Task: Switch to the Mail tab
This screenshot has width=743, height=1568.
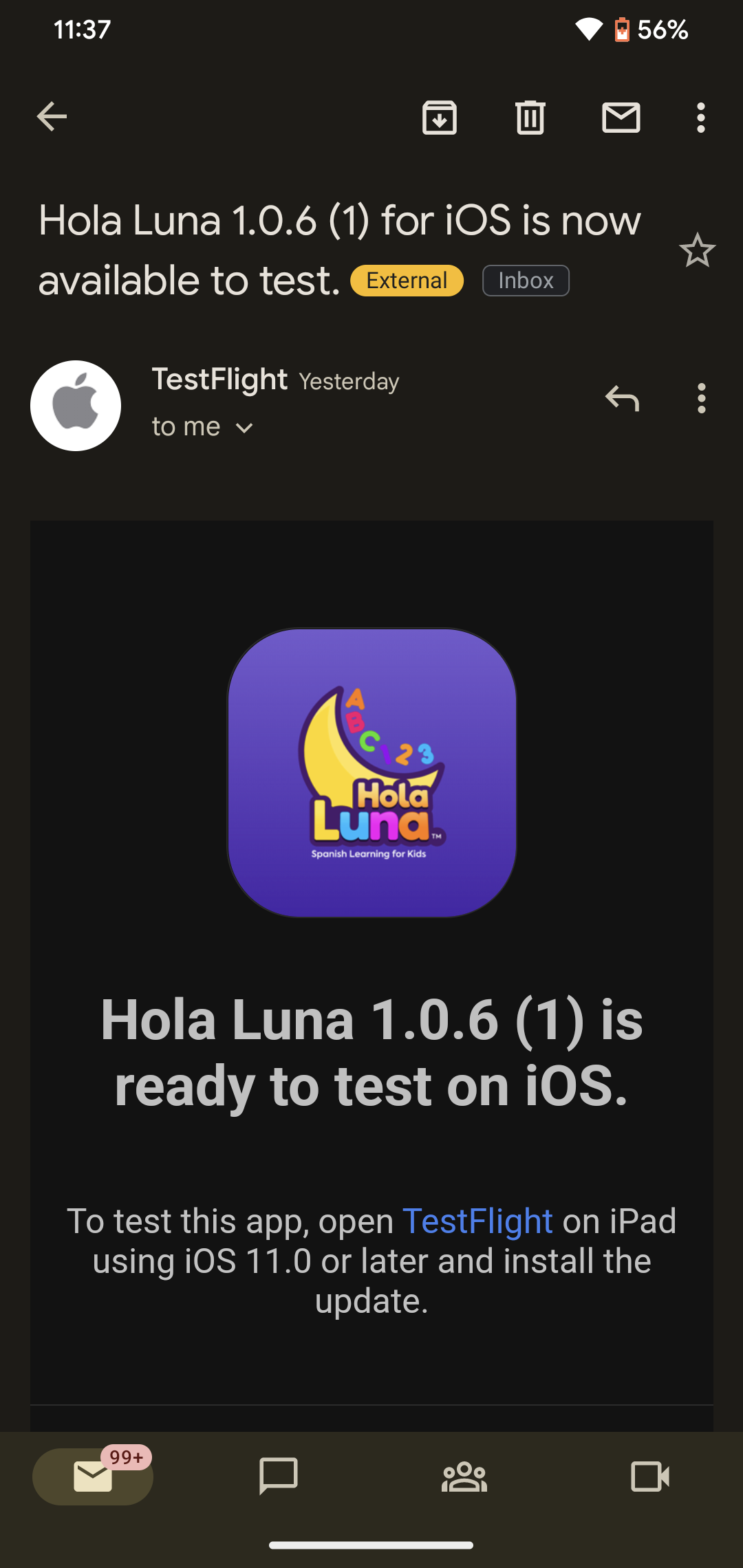Action: pos(93,1477)
